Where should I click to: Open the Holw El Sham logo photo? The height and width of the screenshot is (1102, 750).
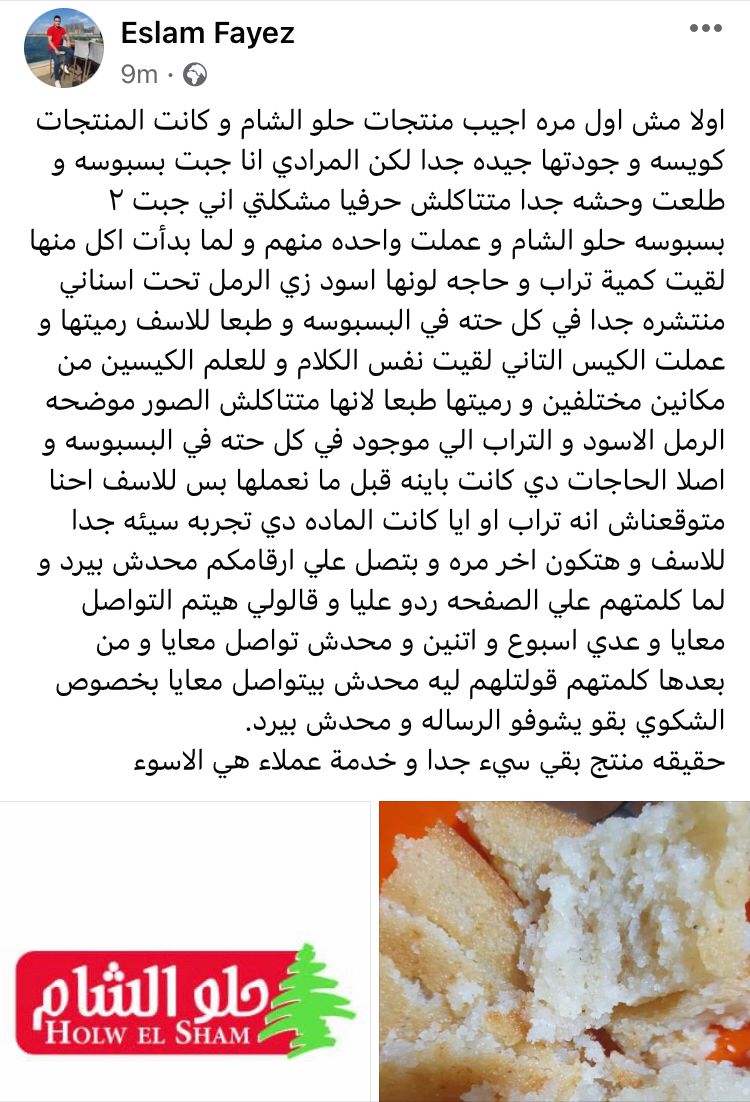tap(186, 950)
